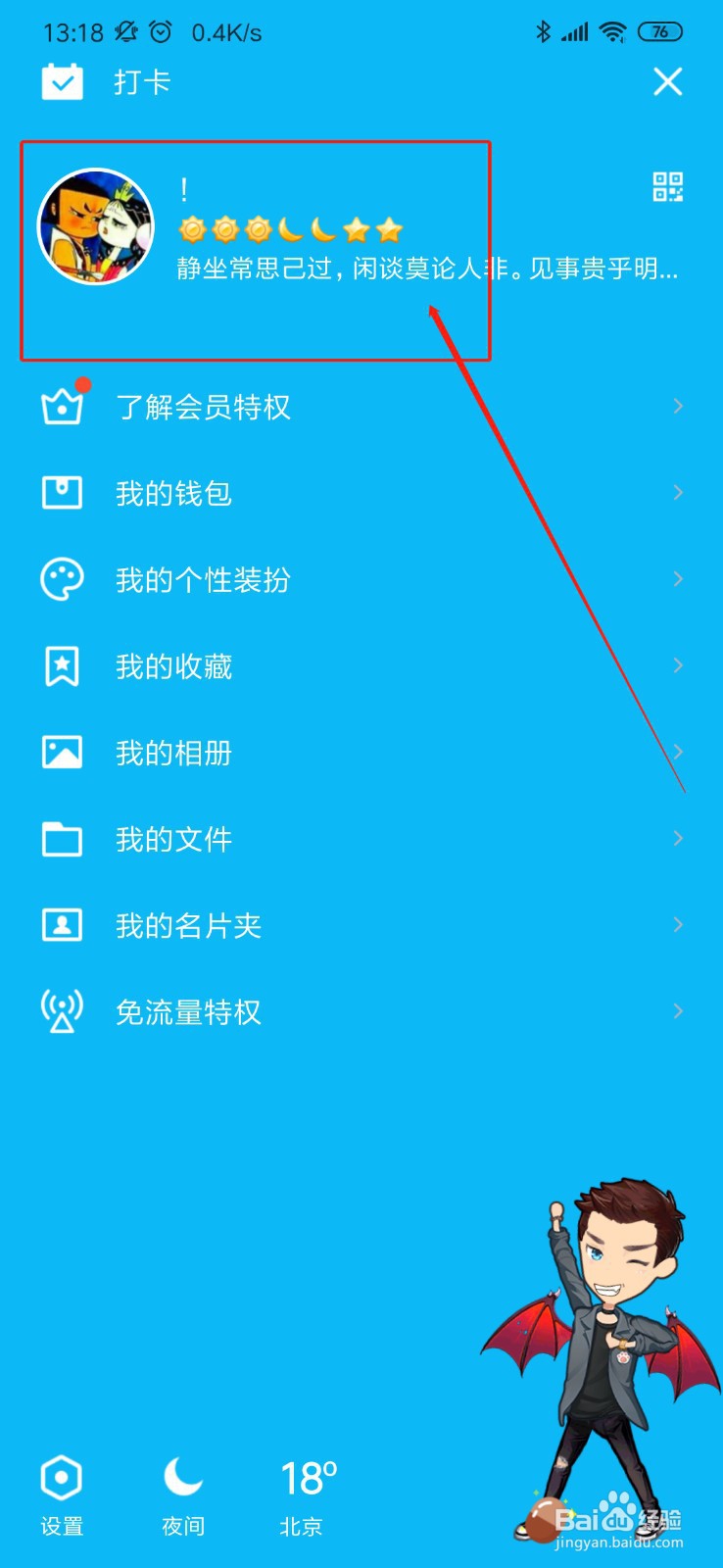
Task: Expand 我的钱包 via its chevron
Action: (680, 492)
